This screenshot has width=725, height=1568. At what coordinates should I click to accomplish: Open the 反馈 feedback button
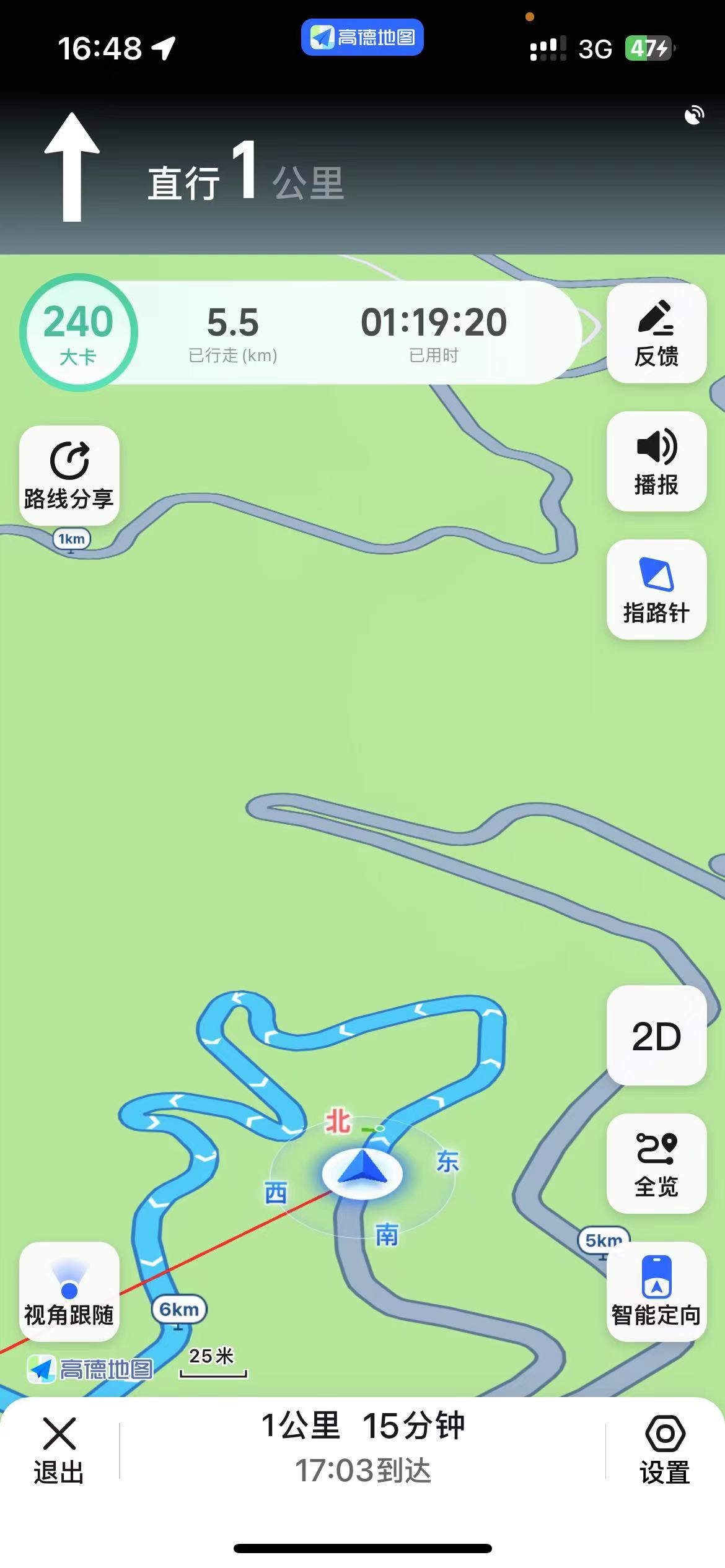pos(656,333)
